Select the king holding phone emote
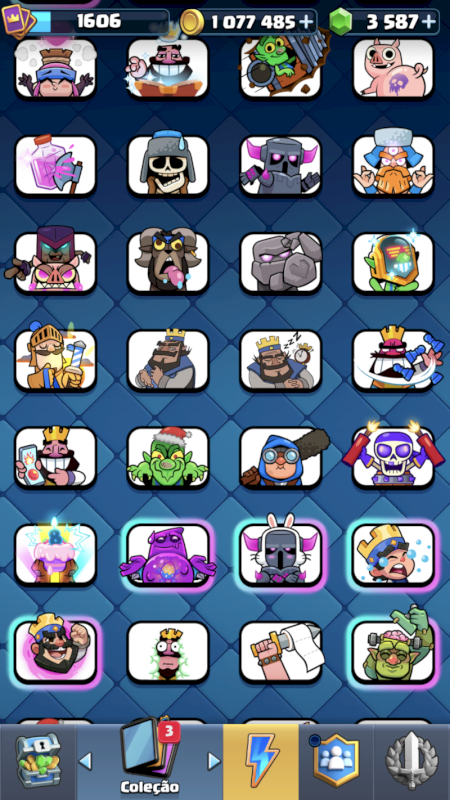 point(55,457)
